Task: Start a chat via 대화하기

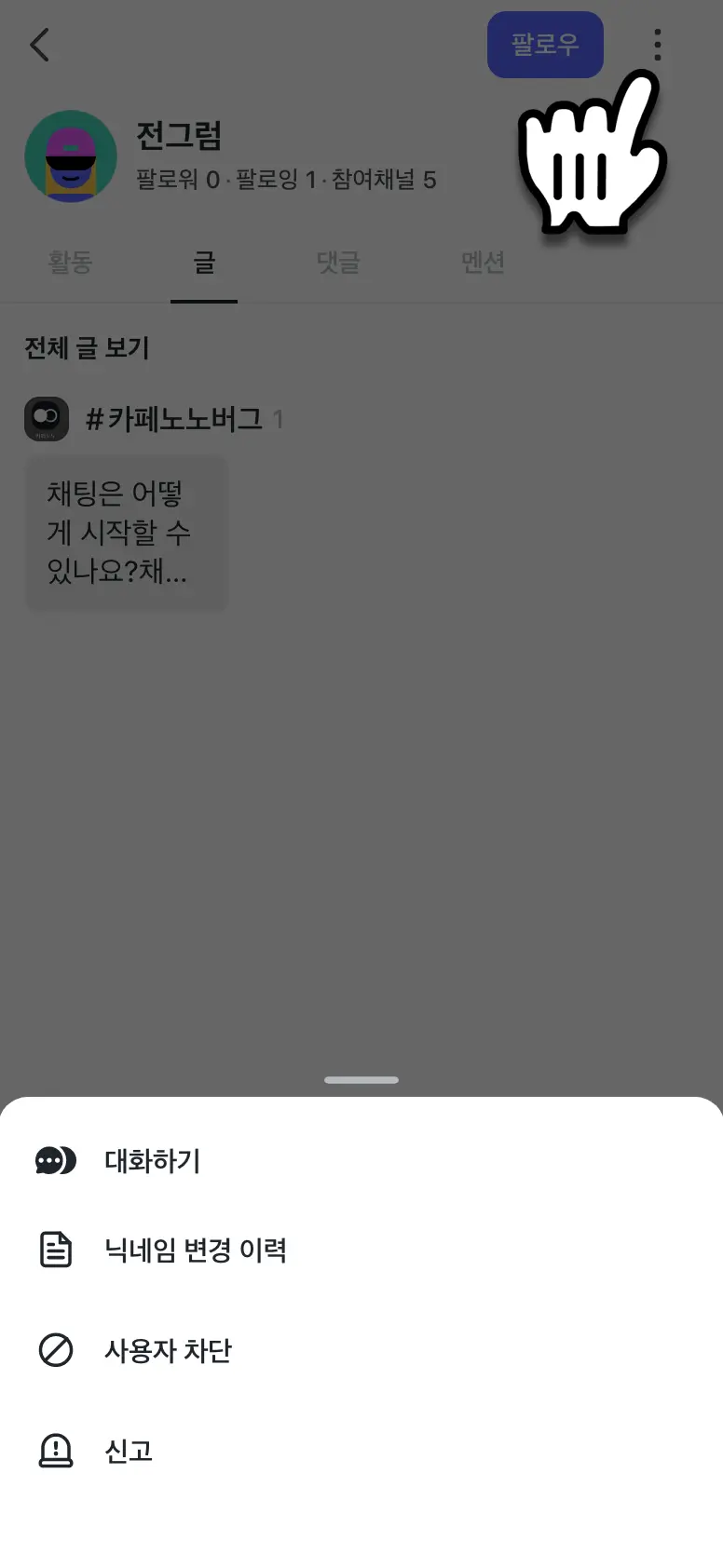Action: coord(152,1161)
